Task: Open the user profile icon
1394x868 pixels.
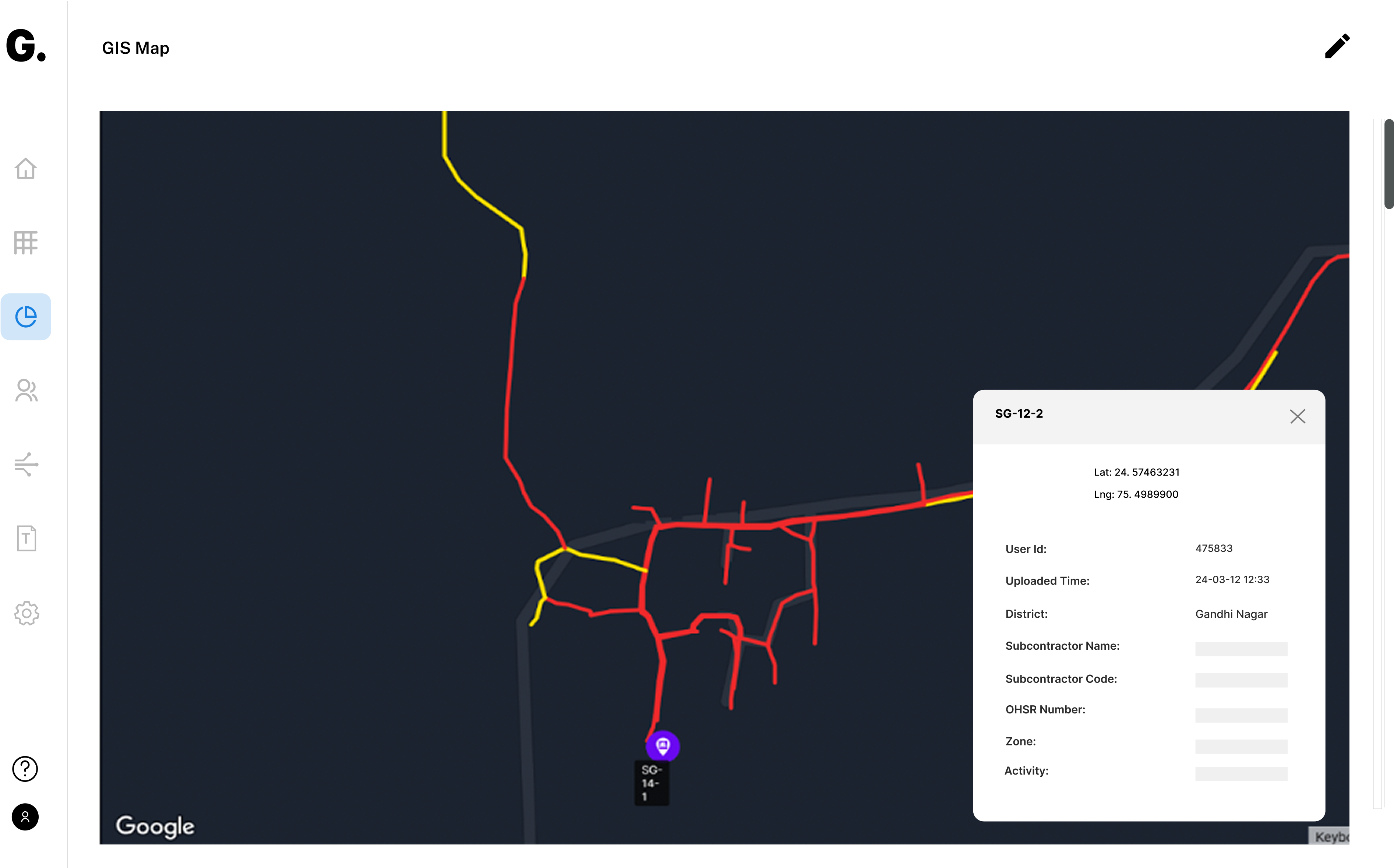Action: click(25, 816)
